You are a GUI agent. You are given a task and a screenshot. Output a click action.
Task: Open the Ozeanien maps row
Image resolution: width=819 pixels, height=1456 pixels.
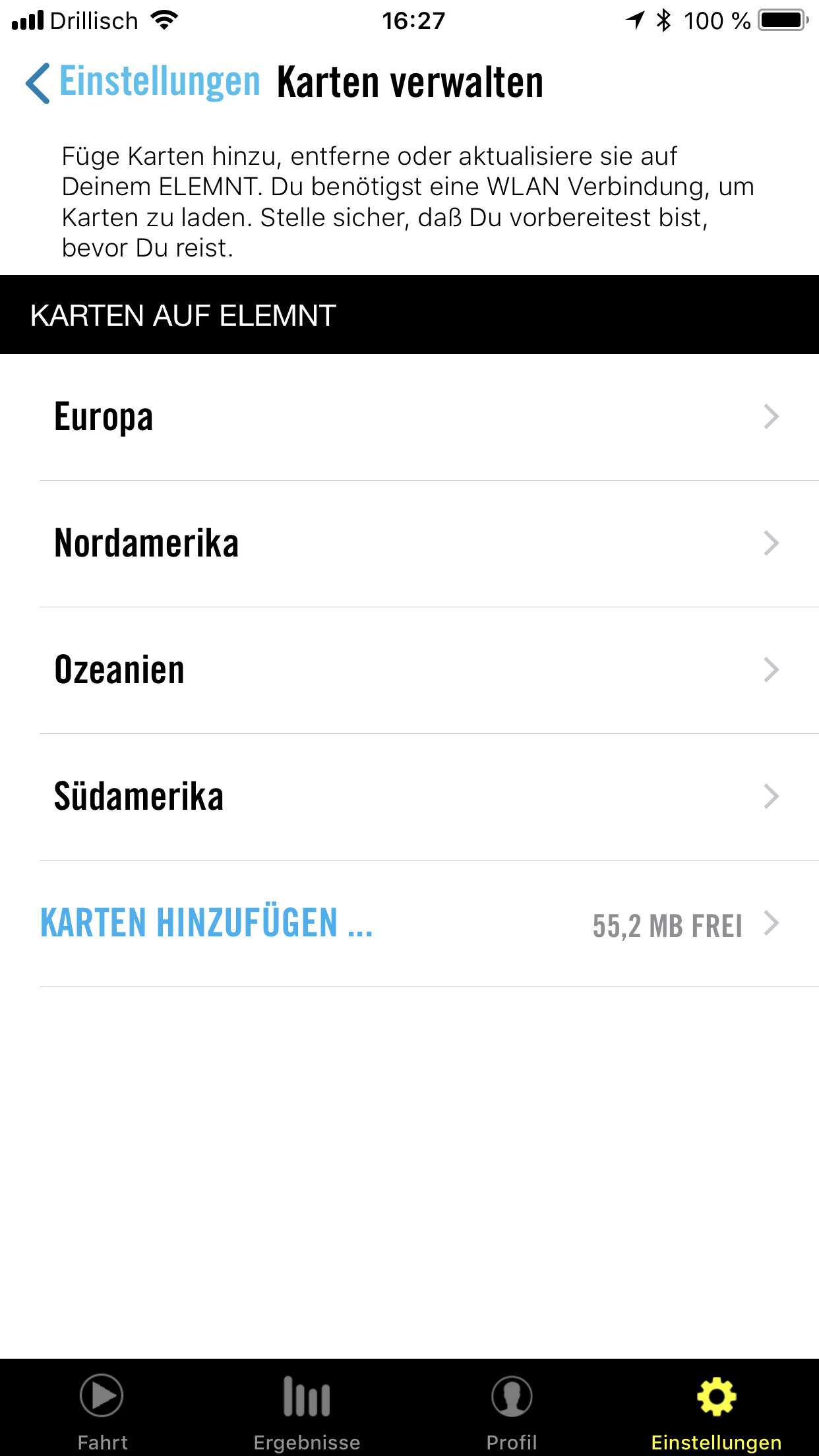pyautogui.click(x=409, y=670)
